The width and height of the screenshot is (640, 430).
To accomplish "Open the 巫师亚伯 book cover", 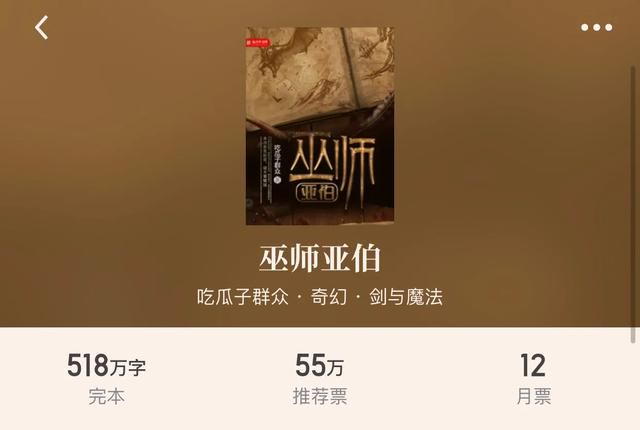I will 320,125.
